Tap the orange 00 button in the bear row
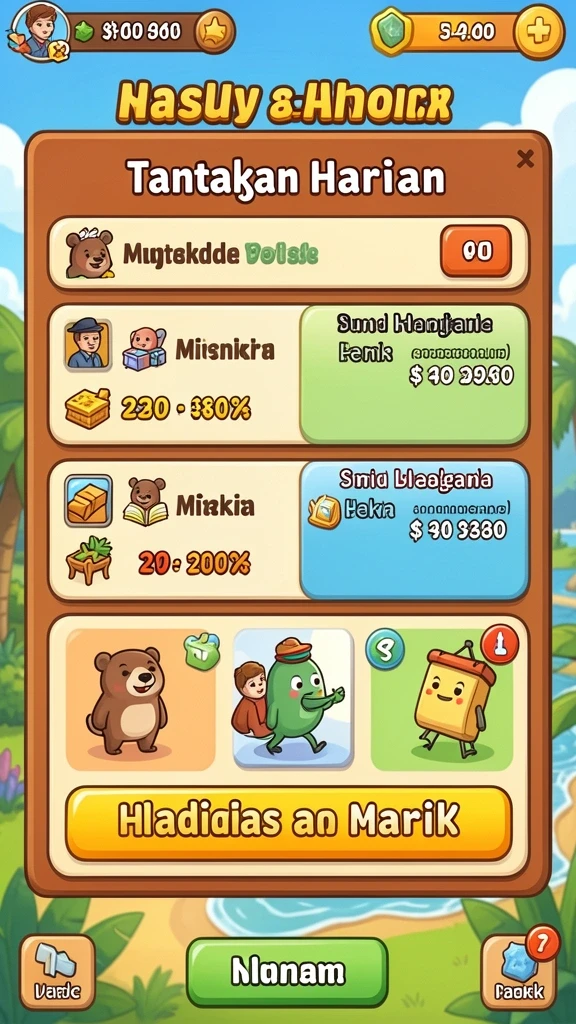Viewport: 576px width, 1024px height. point(476,251)
